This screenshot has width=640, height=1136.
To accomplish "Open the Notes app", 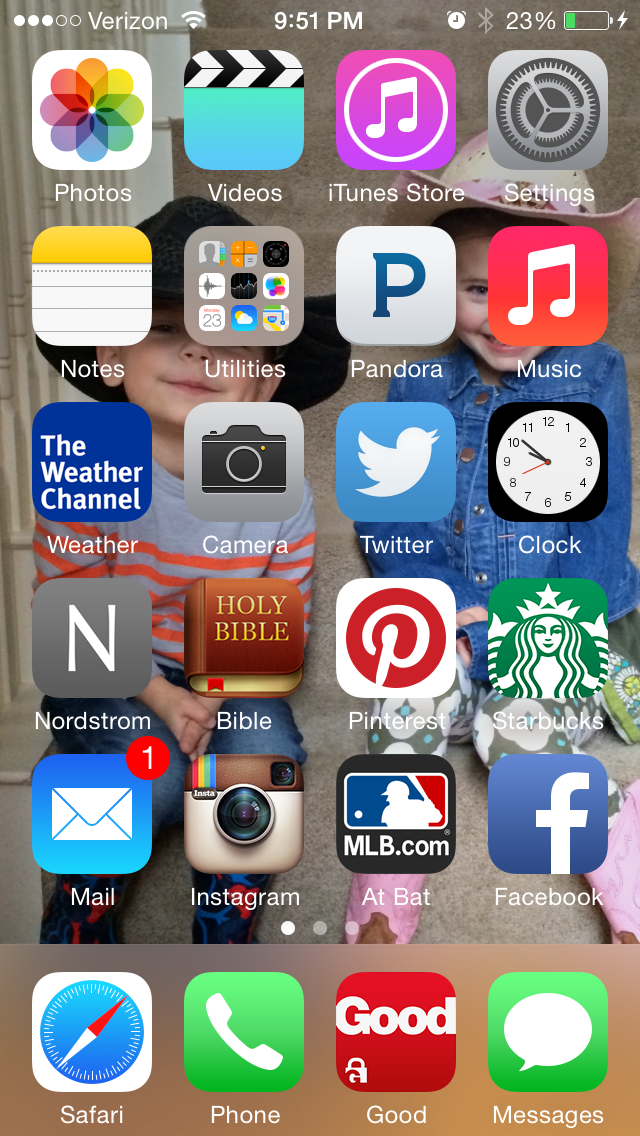I will click(92, 286).
